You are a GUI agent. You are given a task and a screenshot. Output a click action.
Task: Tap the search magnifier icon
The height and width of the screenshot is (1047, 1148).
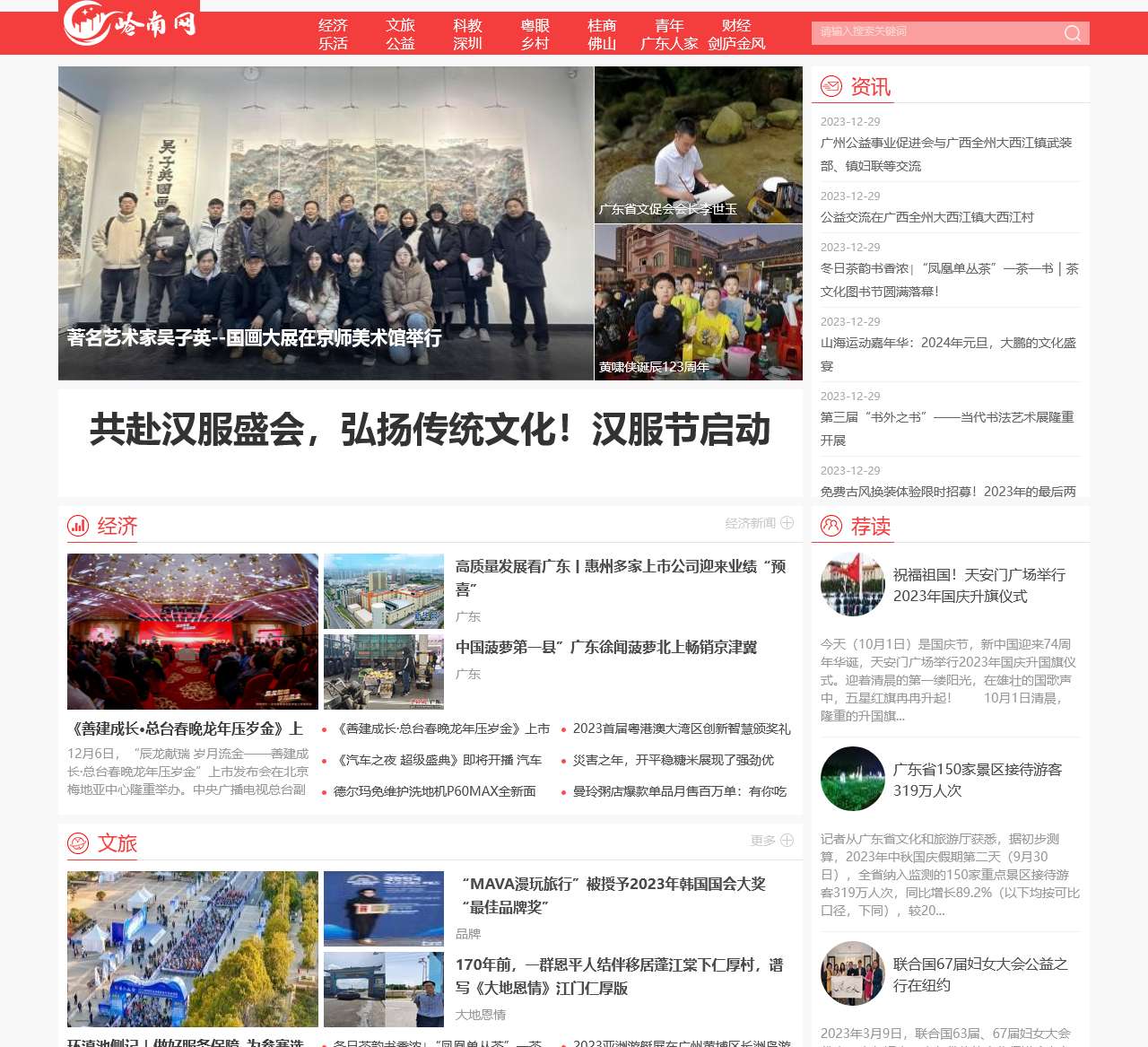[1072, 33]
